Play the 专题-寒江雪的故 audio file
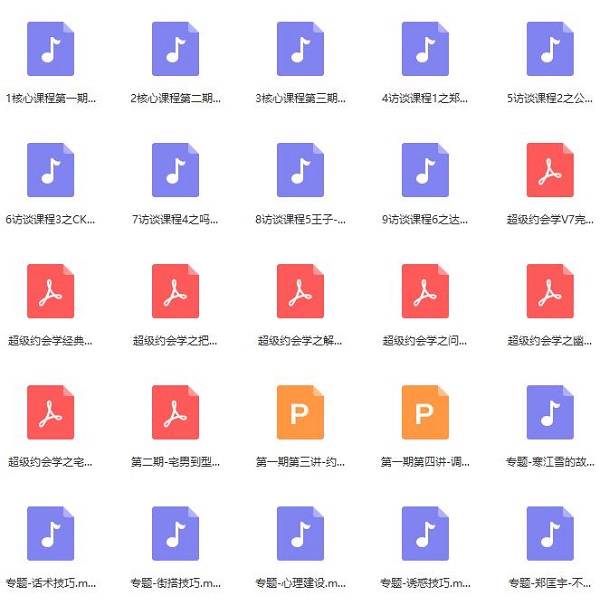Image resolution: width=600 pixels, height=605 pixels. pos(550,412)
